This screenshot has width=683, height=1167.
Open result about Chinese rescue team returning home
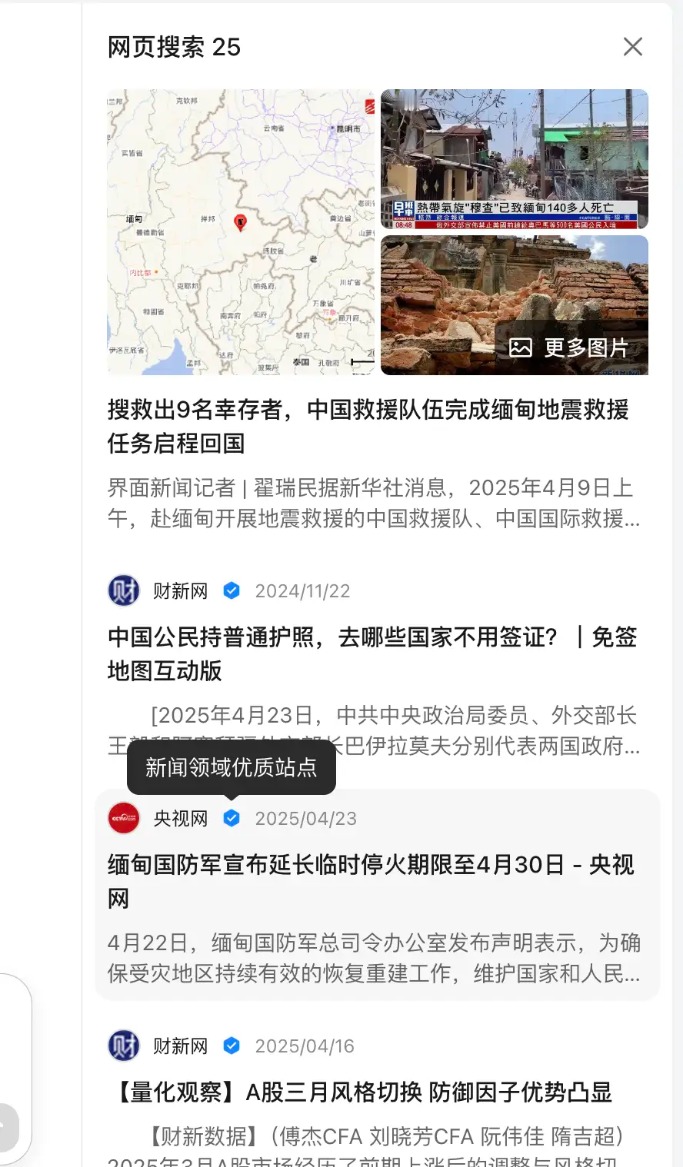point(368,426)
